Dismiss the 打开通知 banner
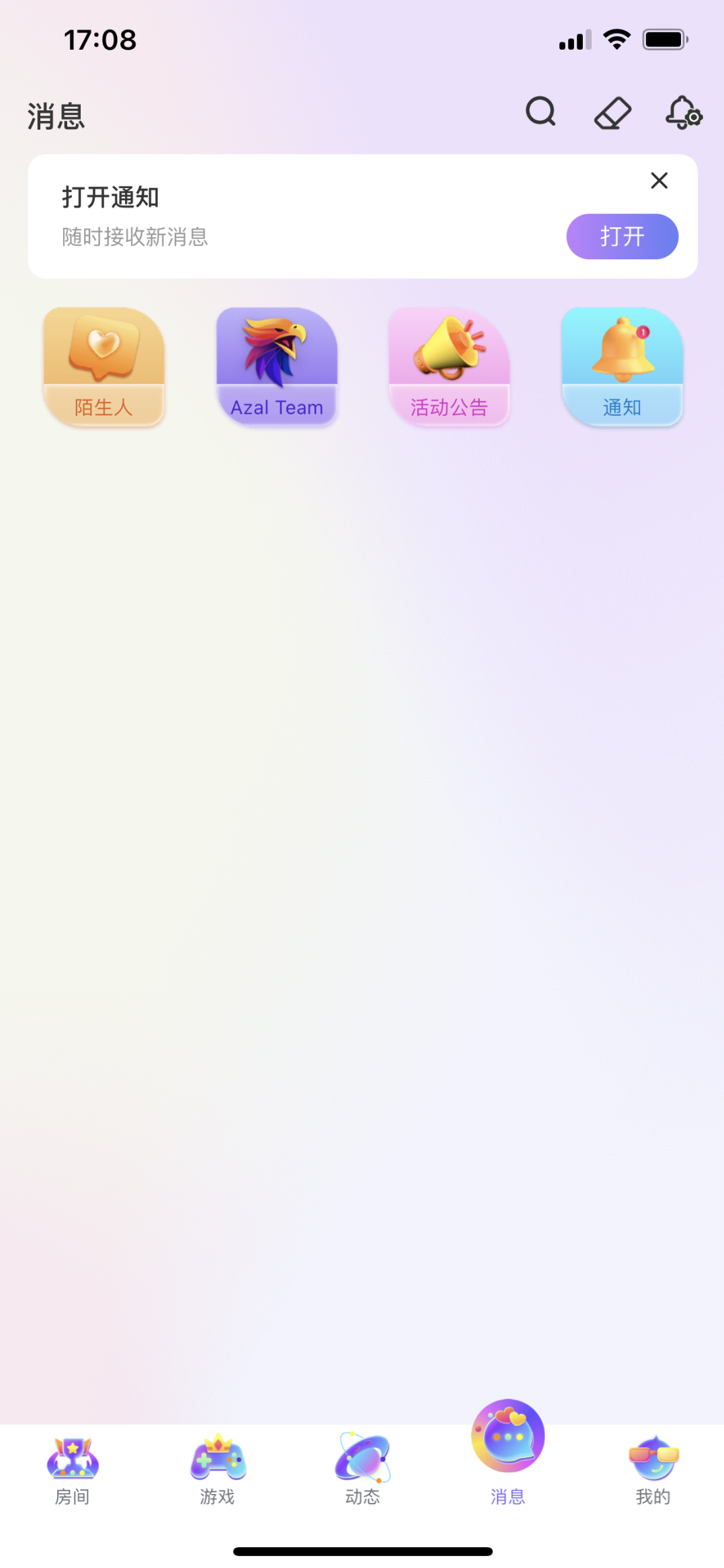The height and width of the screenshot is (1568, 724). coord(659,180)
